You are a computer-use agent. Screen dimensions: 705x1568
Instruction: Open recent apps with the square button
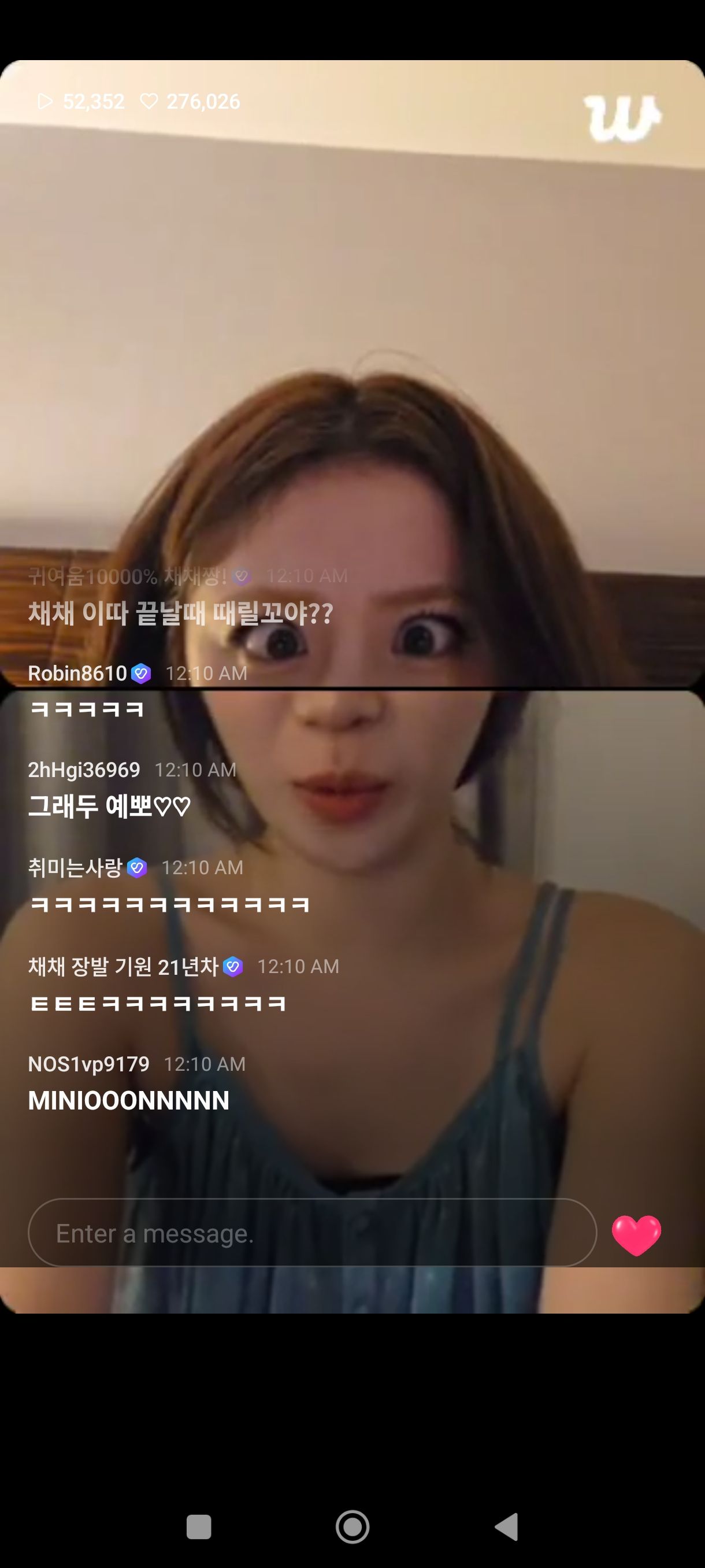pyautogui.click(x=199, y=1526)
